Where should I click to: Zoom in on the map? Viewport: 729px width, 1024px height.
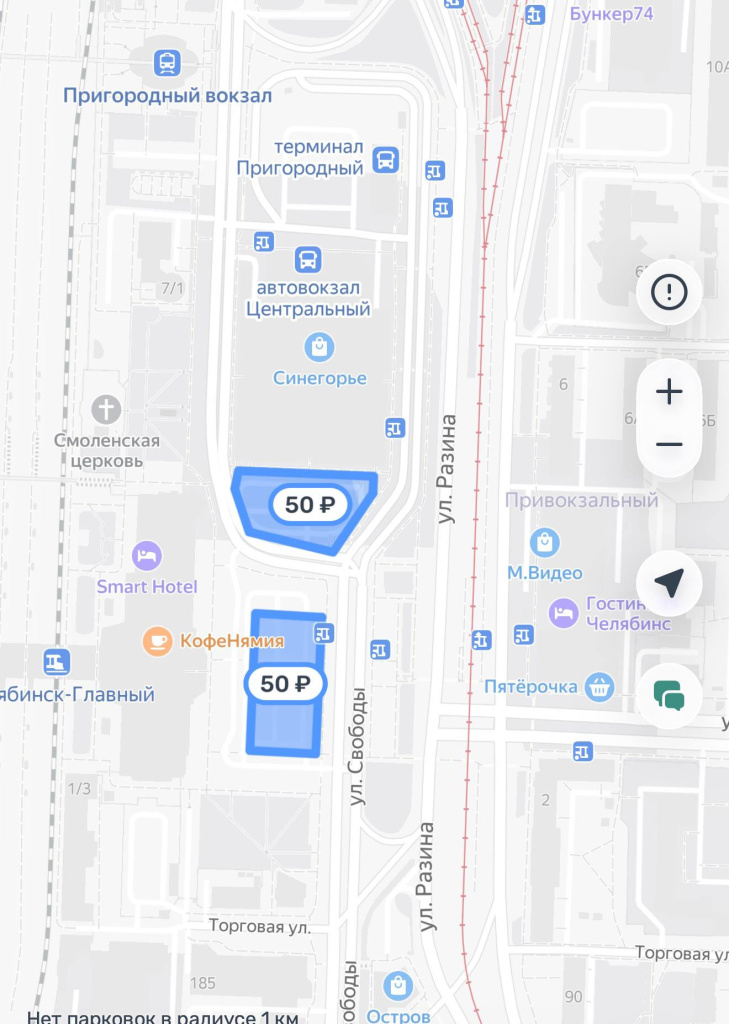click(x=669, y=392)
